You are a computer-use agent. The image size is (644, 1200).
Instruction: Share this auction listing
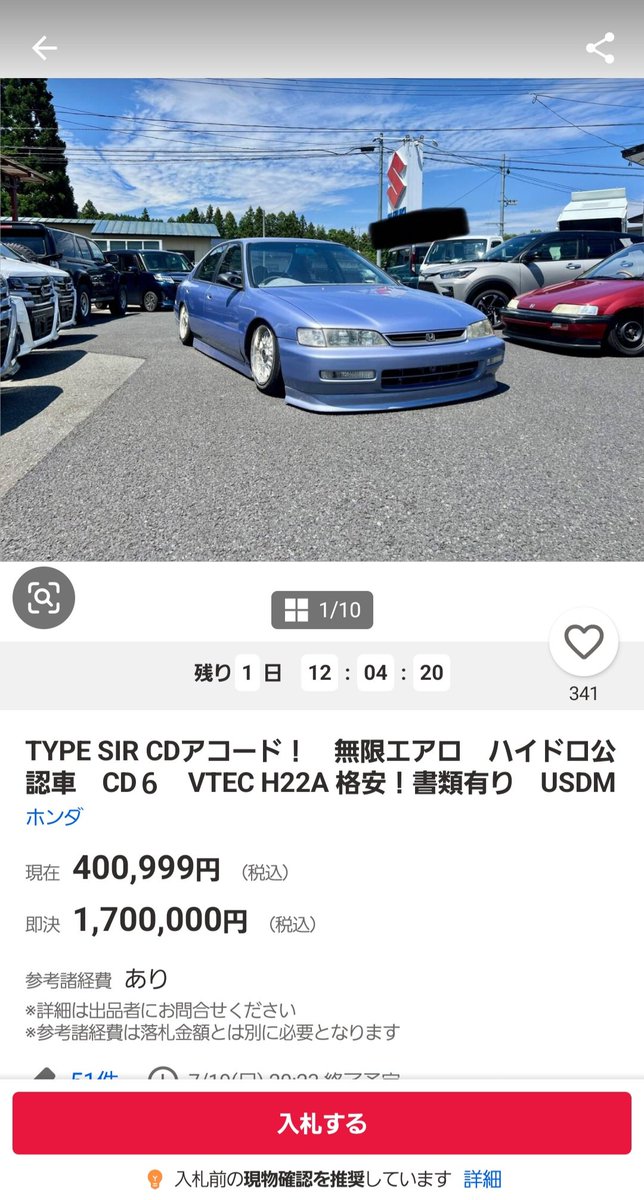click(x=600, y=48)
